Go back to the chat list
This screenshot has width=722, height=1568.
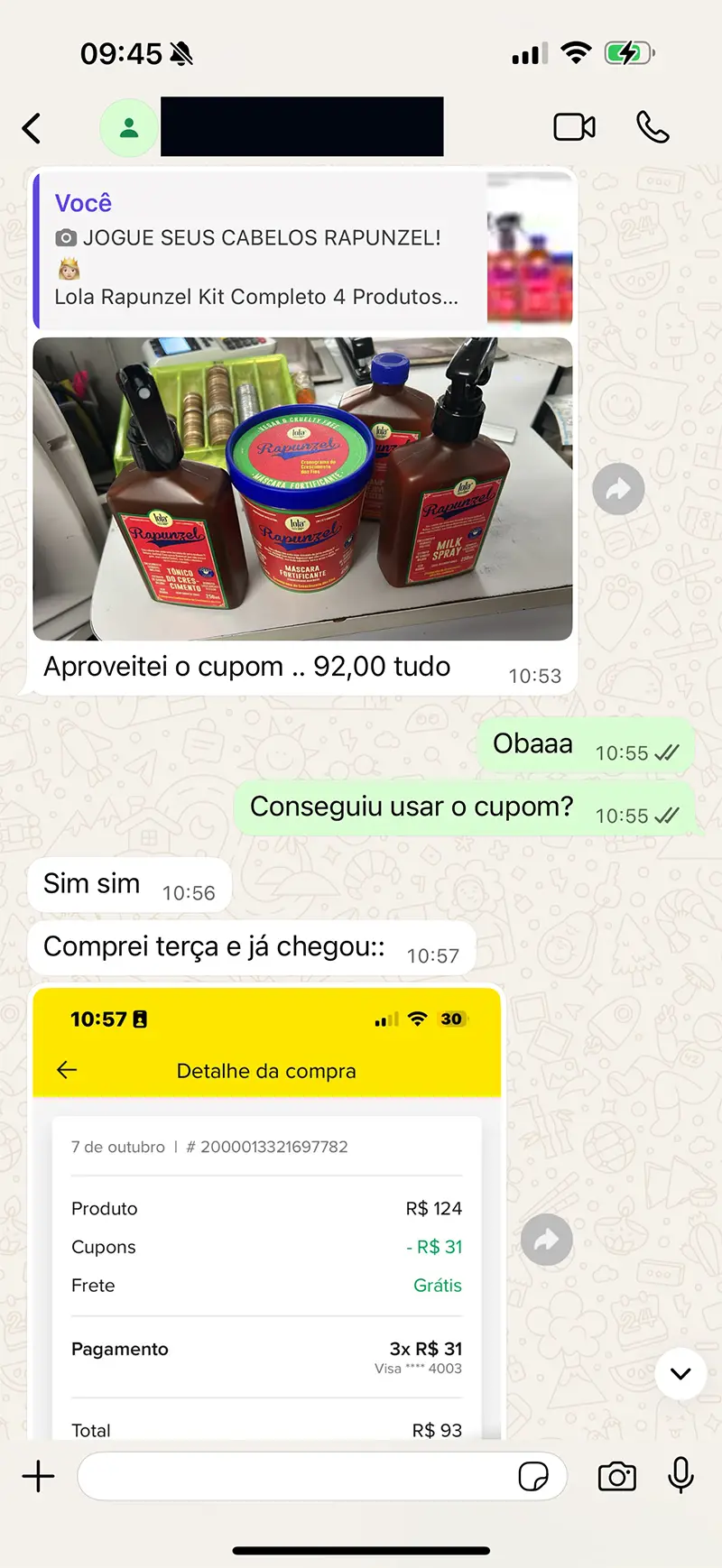click(x=32, y=128)
